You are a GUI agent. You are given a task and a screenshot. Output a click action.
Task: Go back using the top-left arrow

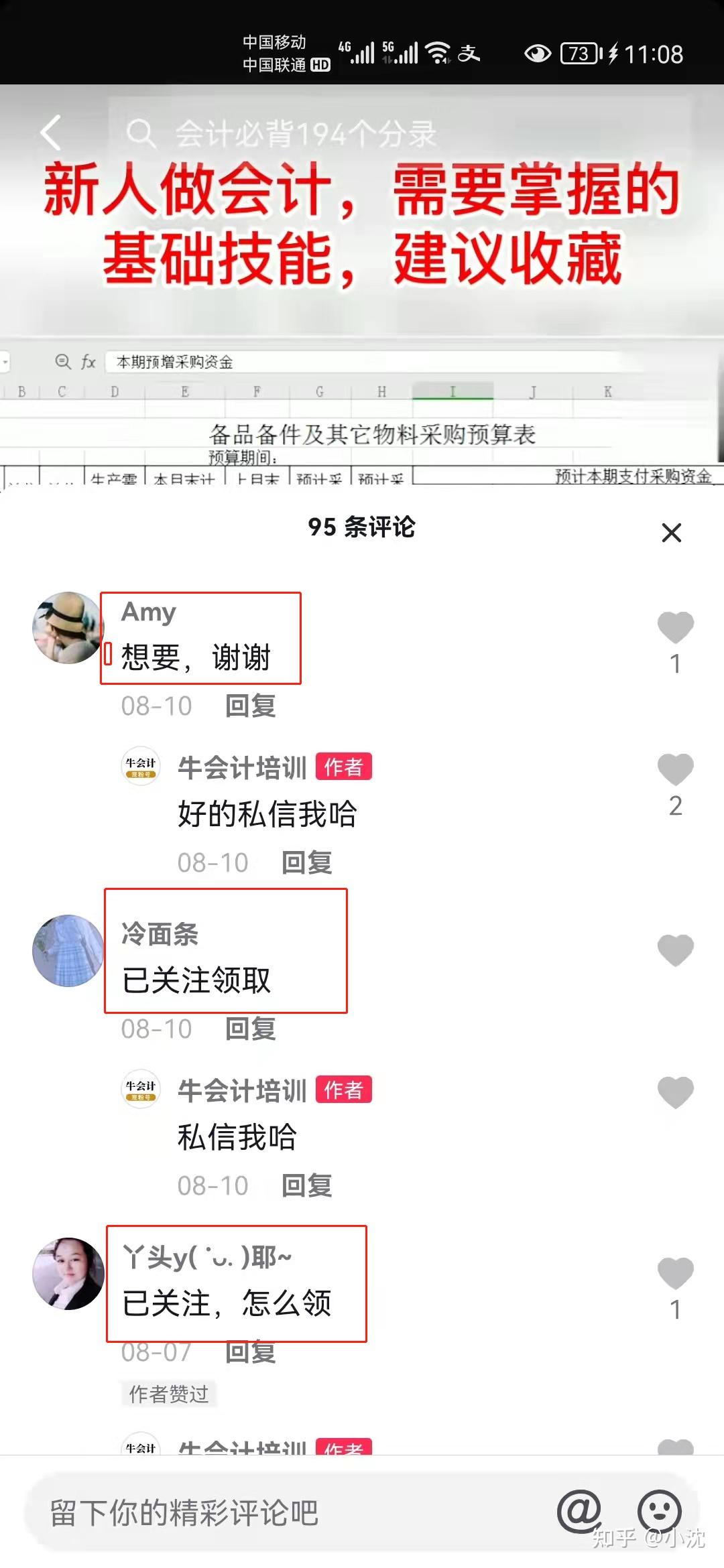51,132
